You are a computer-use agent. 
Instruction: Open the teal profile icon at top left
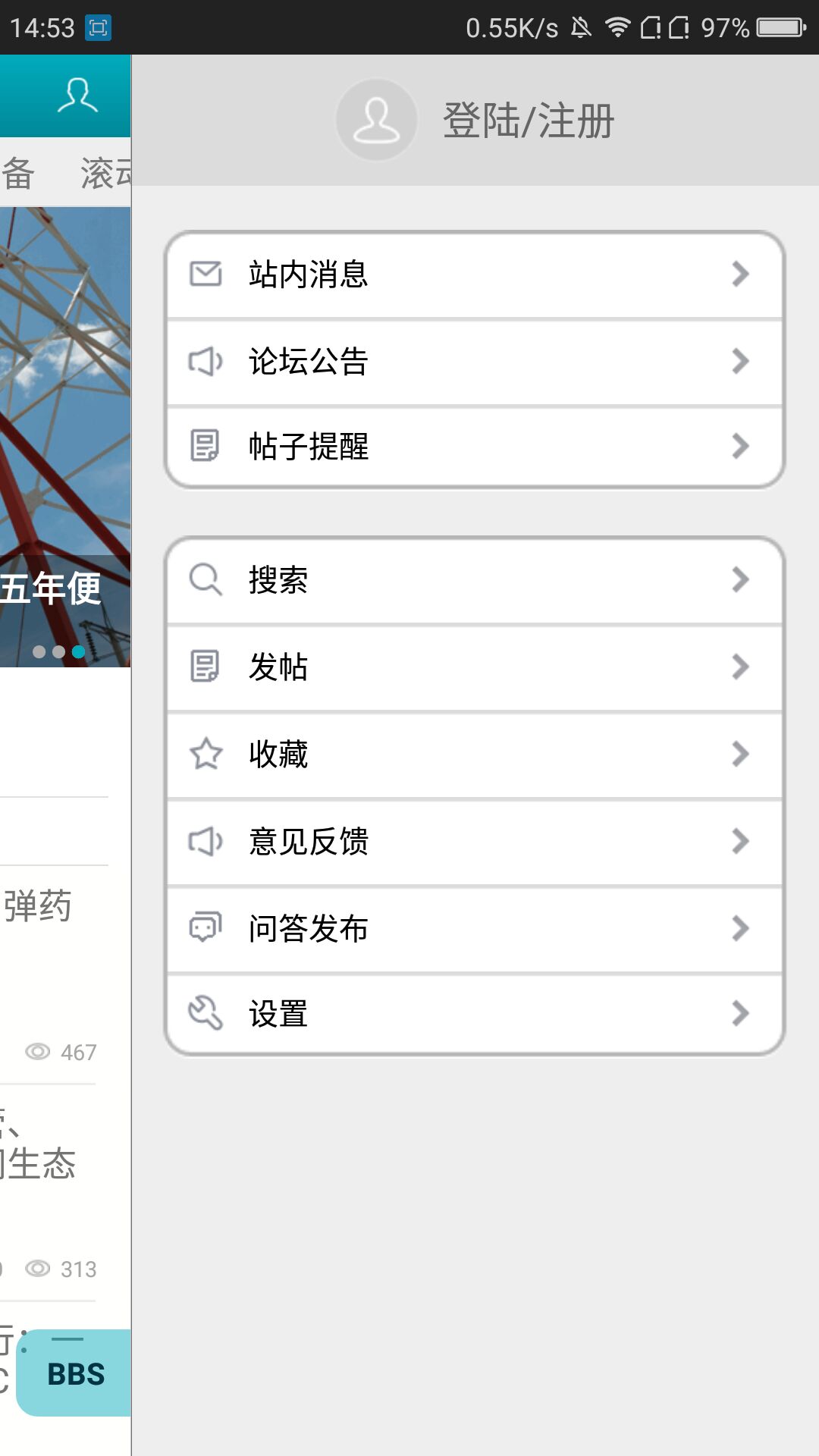pos(78,96)
